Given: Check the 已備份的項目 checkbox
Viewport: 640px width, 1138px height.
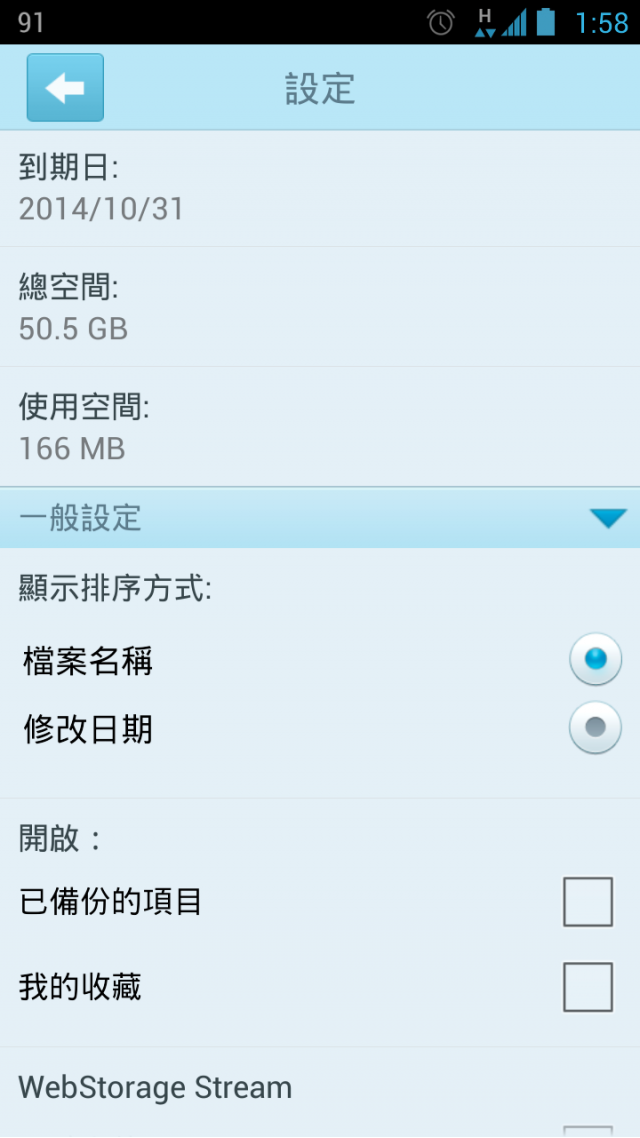Looking at the screenshot, I should pos(587,902).
